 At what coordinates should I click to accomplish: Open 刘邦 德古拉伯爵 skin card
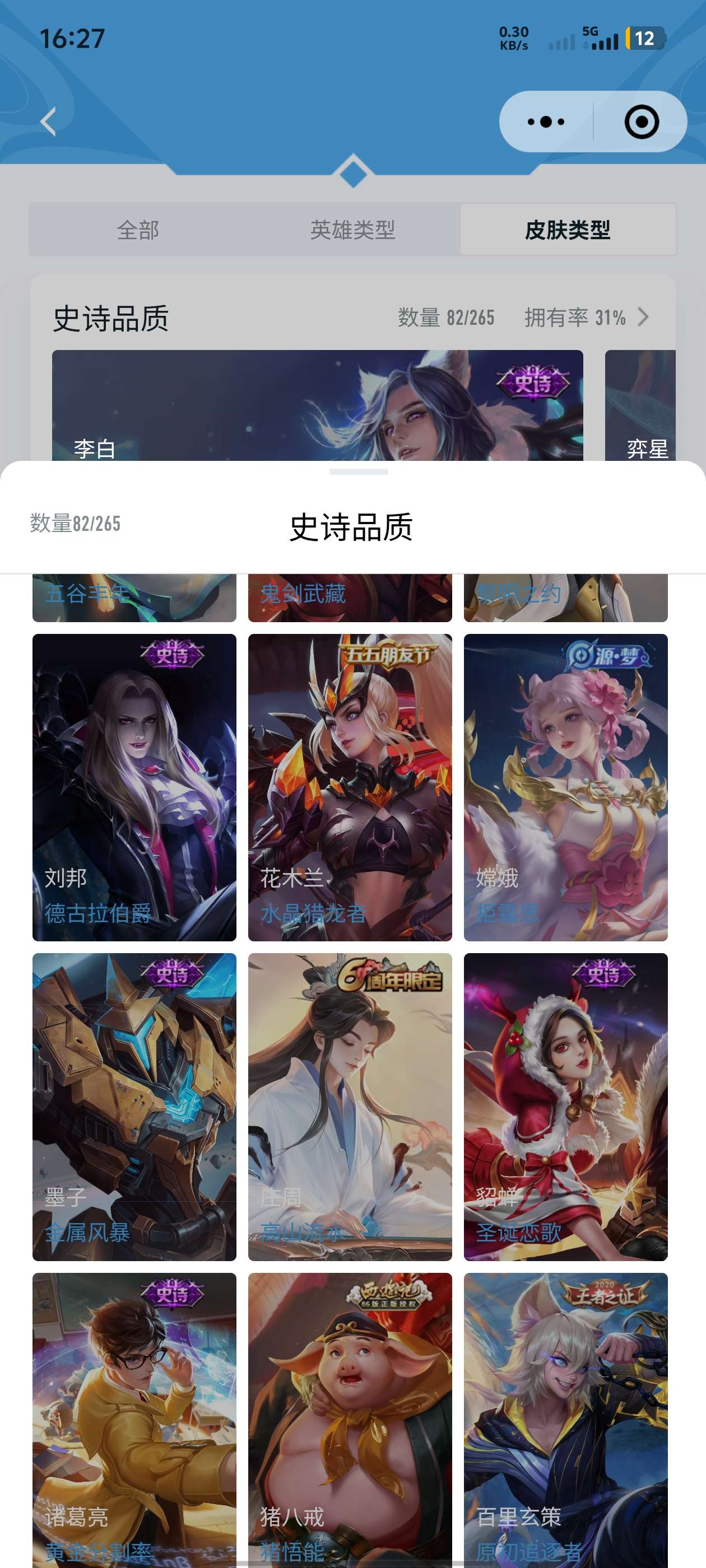pos(134,786)
